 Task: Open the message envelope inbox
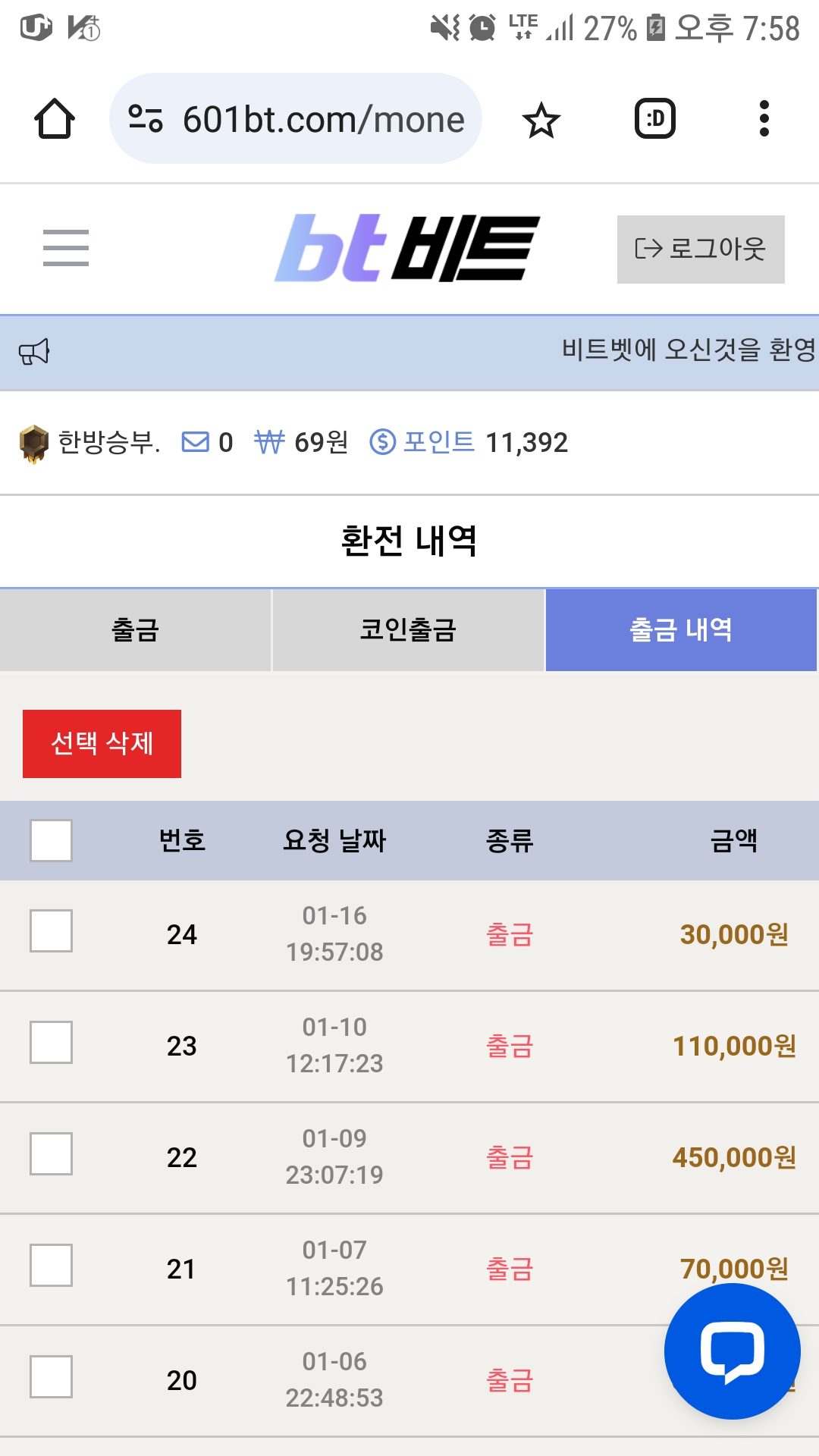click(196, 441)
